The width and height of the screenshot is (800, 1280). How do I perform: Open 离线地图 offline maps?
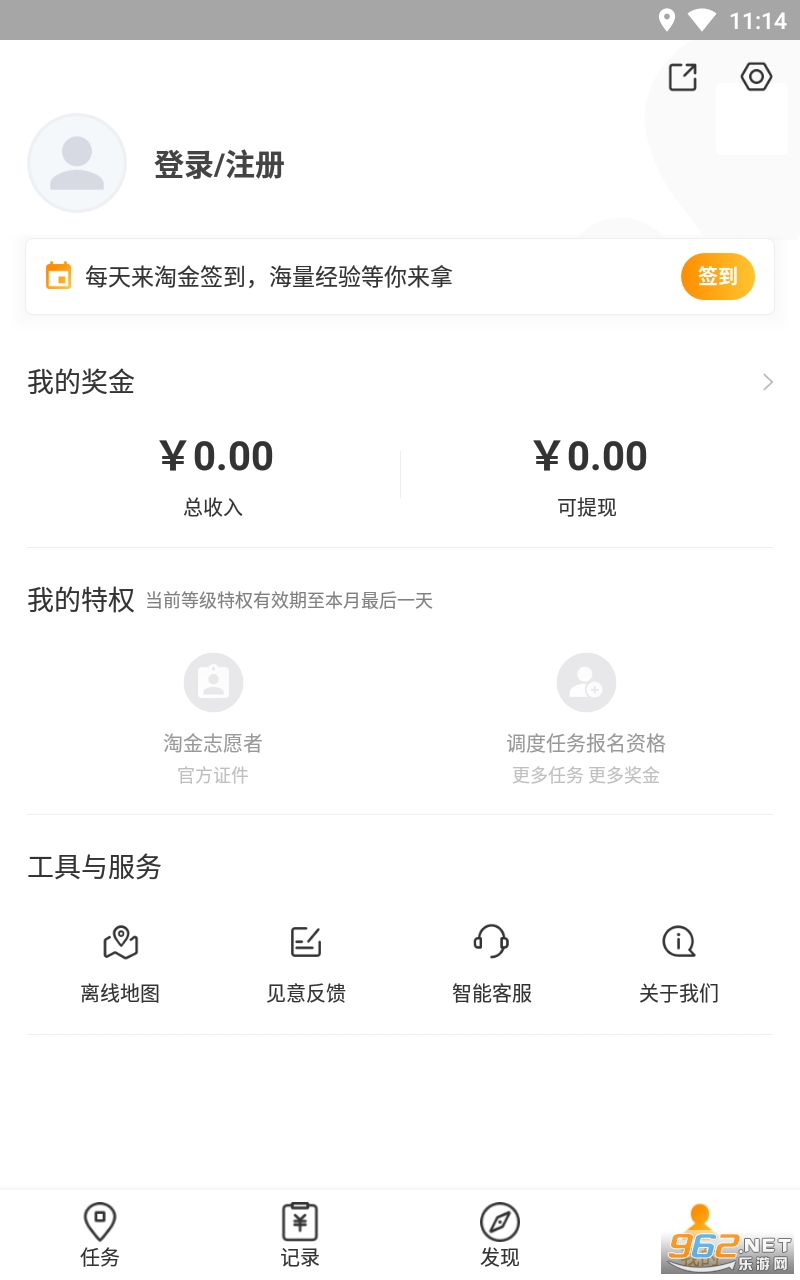coord(120,962)
